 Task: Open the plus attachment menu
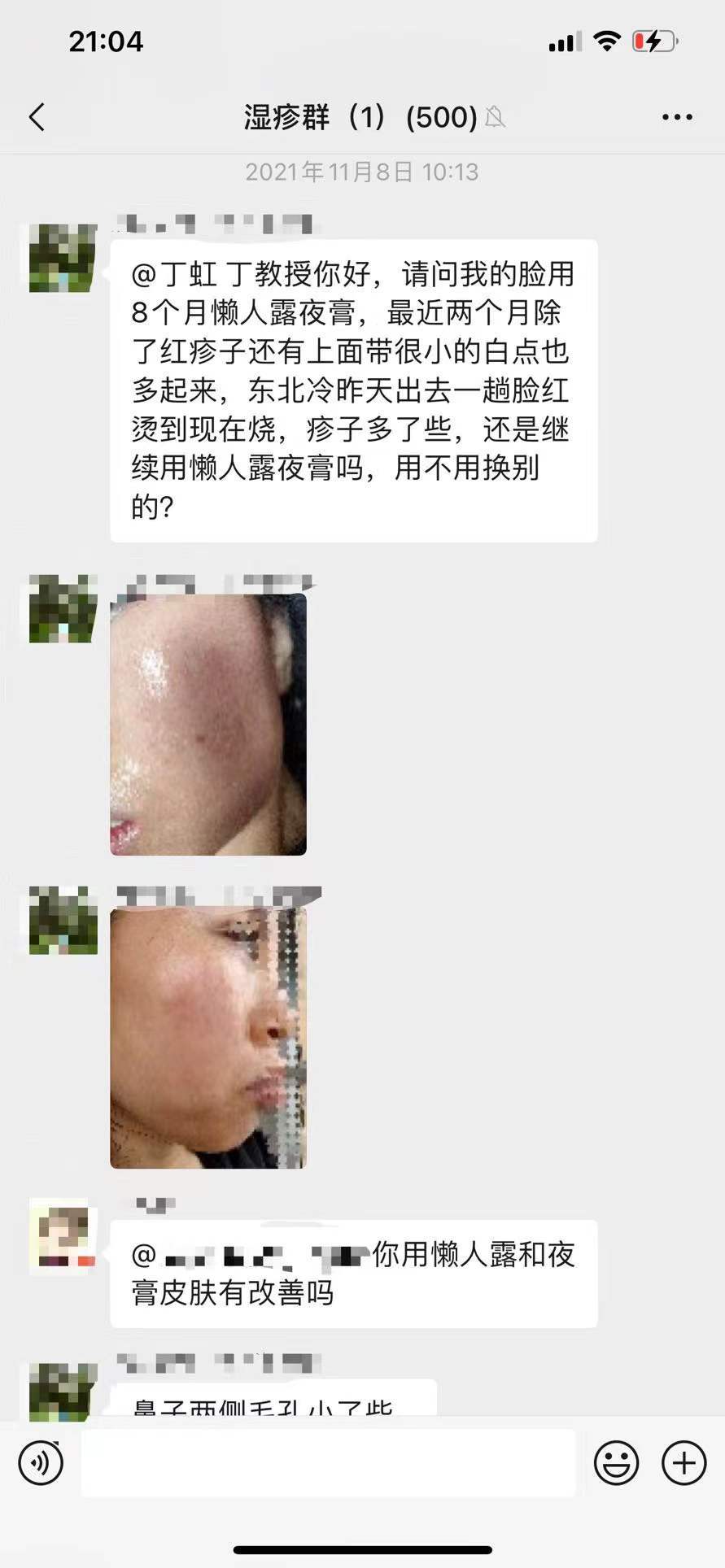[x=684, y=1463]
